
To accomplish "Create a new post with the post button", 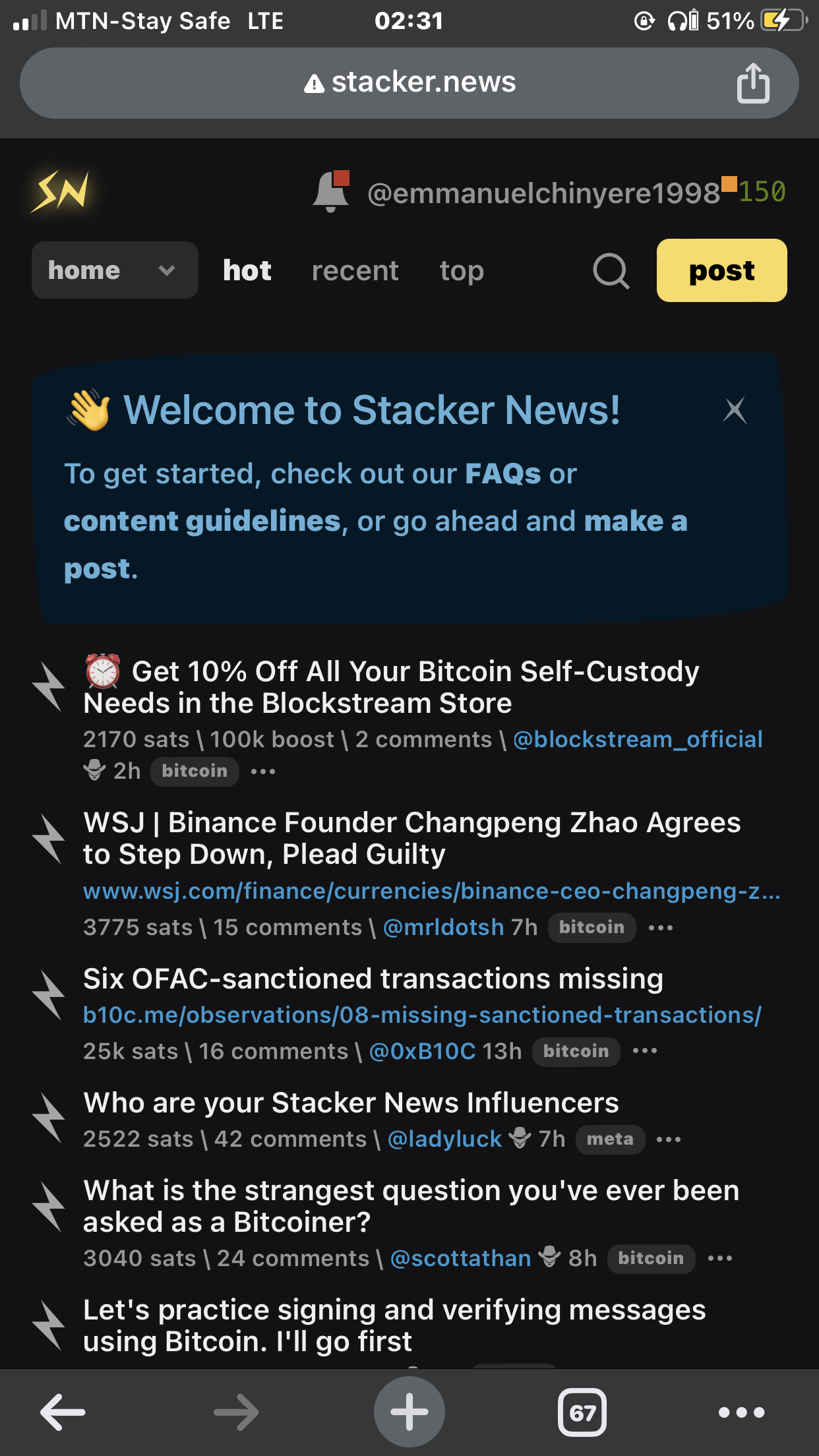I will point(721,270).
